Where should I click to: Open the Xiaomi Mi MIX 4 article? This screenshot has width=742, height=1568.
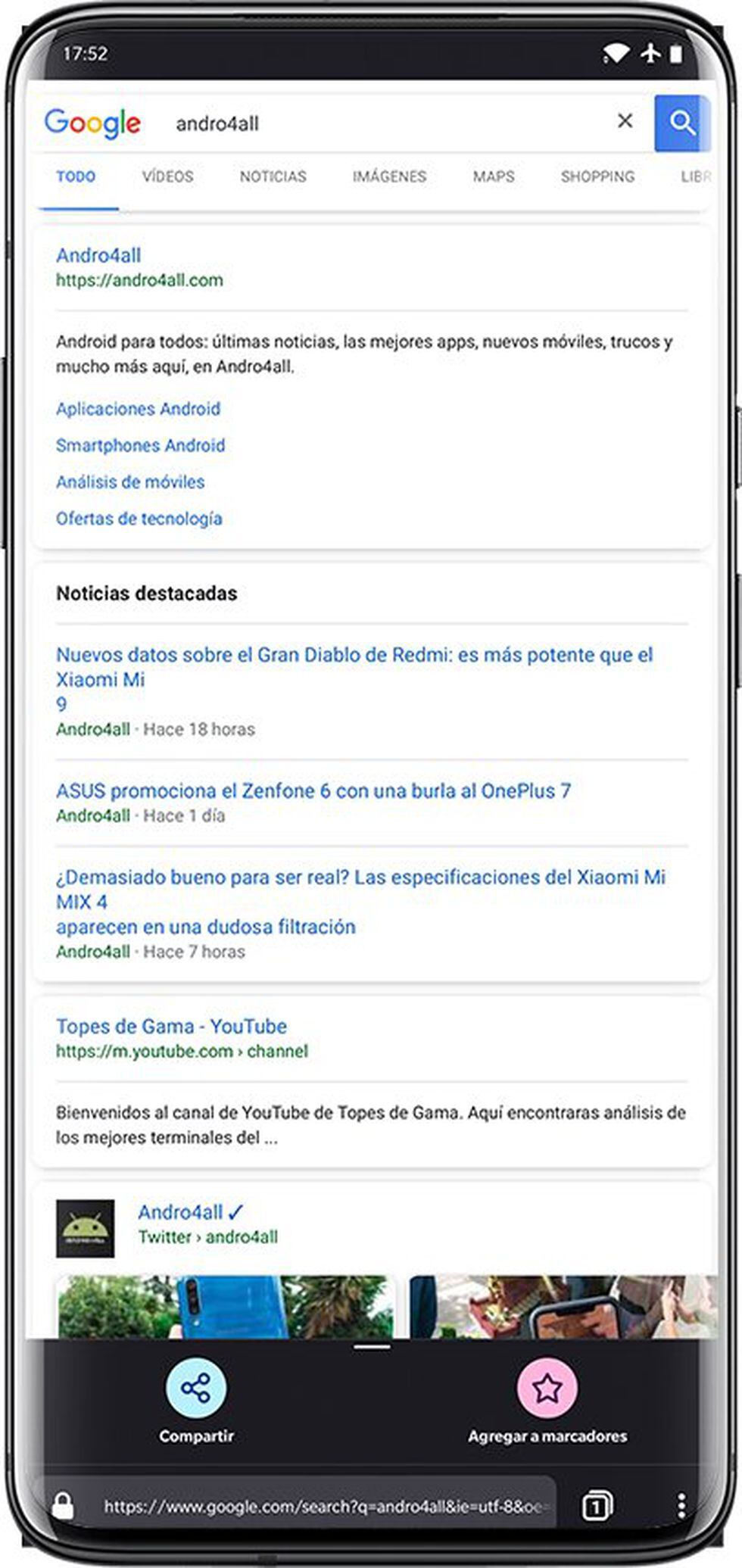point(360,878)
